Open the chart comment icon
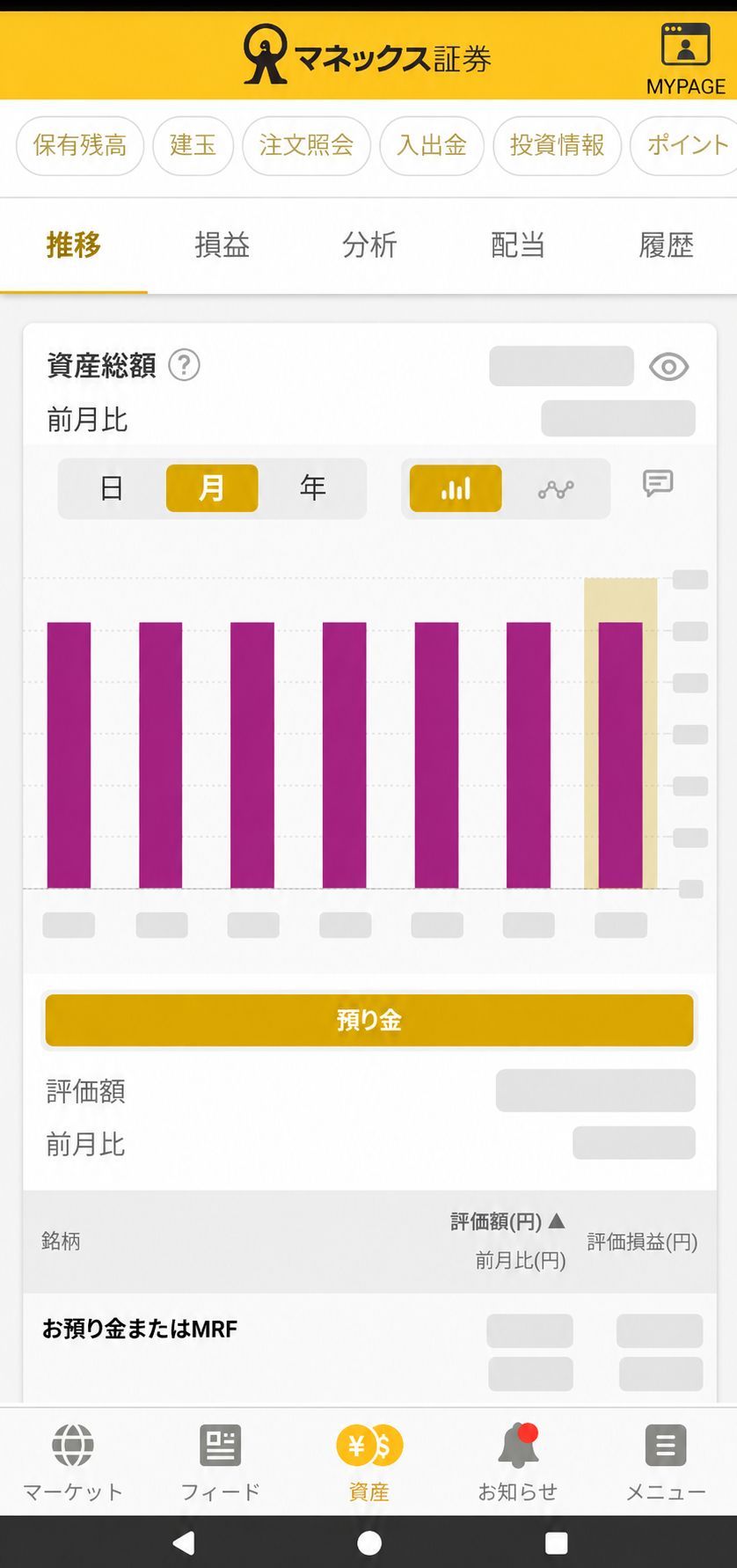The image size is (737, 1568). point(658,483)
